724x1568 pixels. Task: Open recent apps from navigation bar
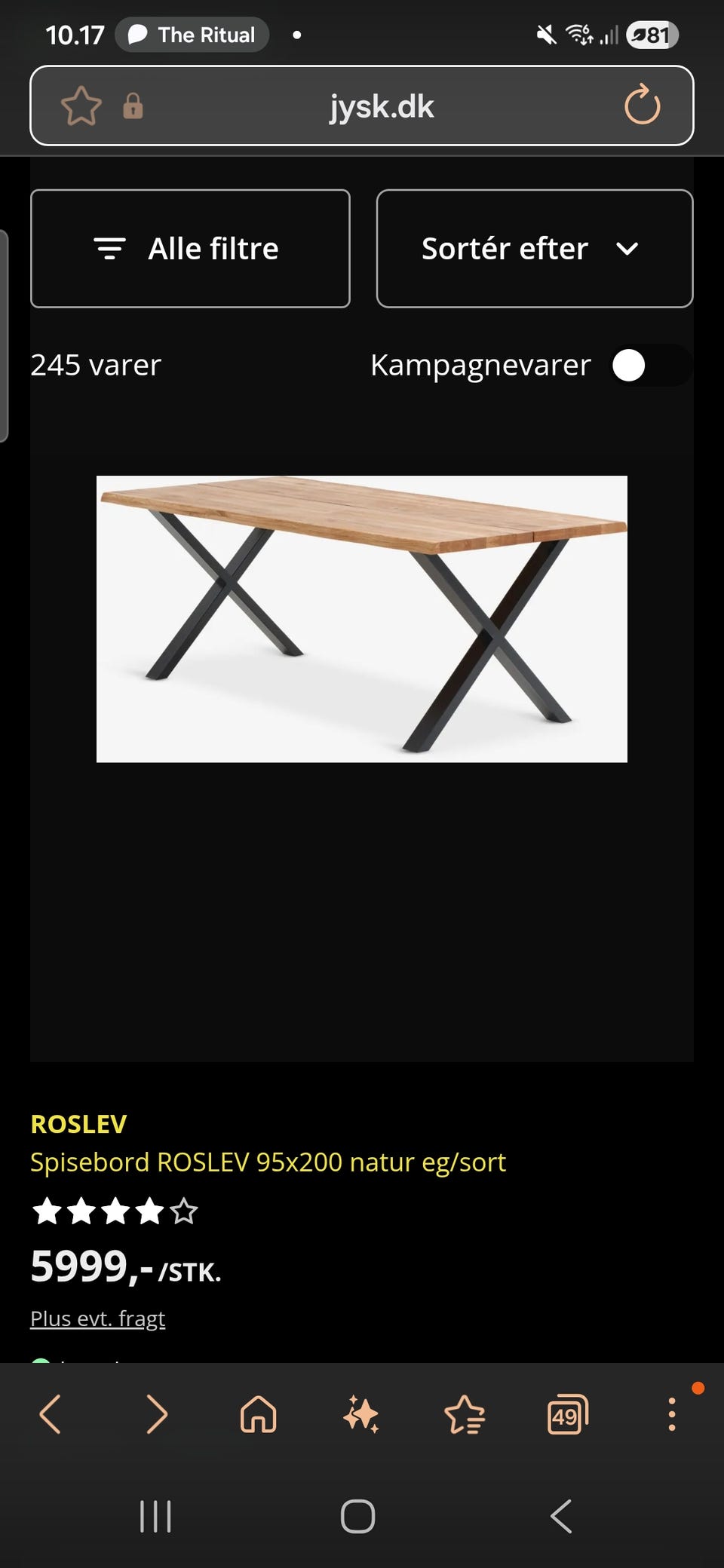pos(156,1516)
